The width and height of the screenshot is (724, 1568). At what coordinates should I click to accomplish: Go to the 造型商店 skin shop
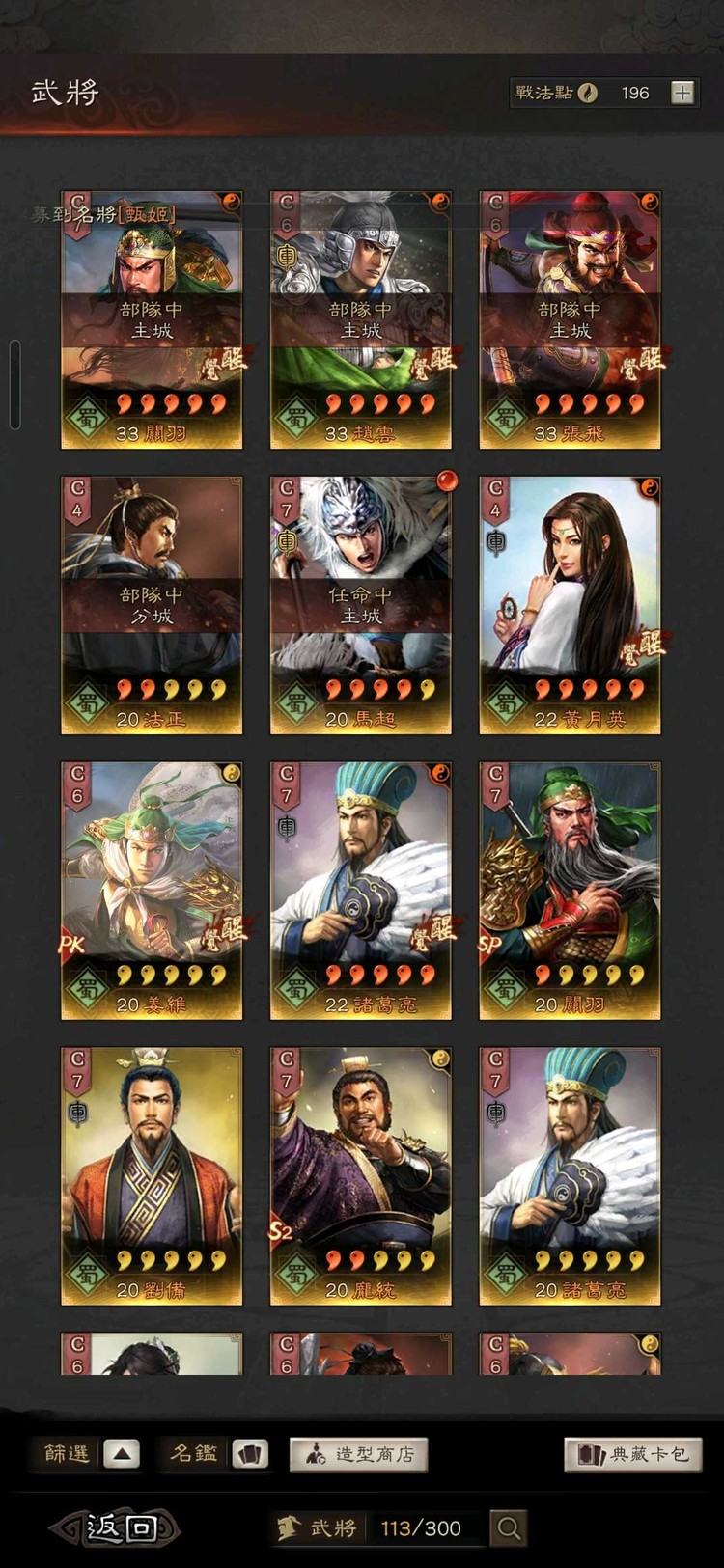(358, 1454)
